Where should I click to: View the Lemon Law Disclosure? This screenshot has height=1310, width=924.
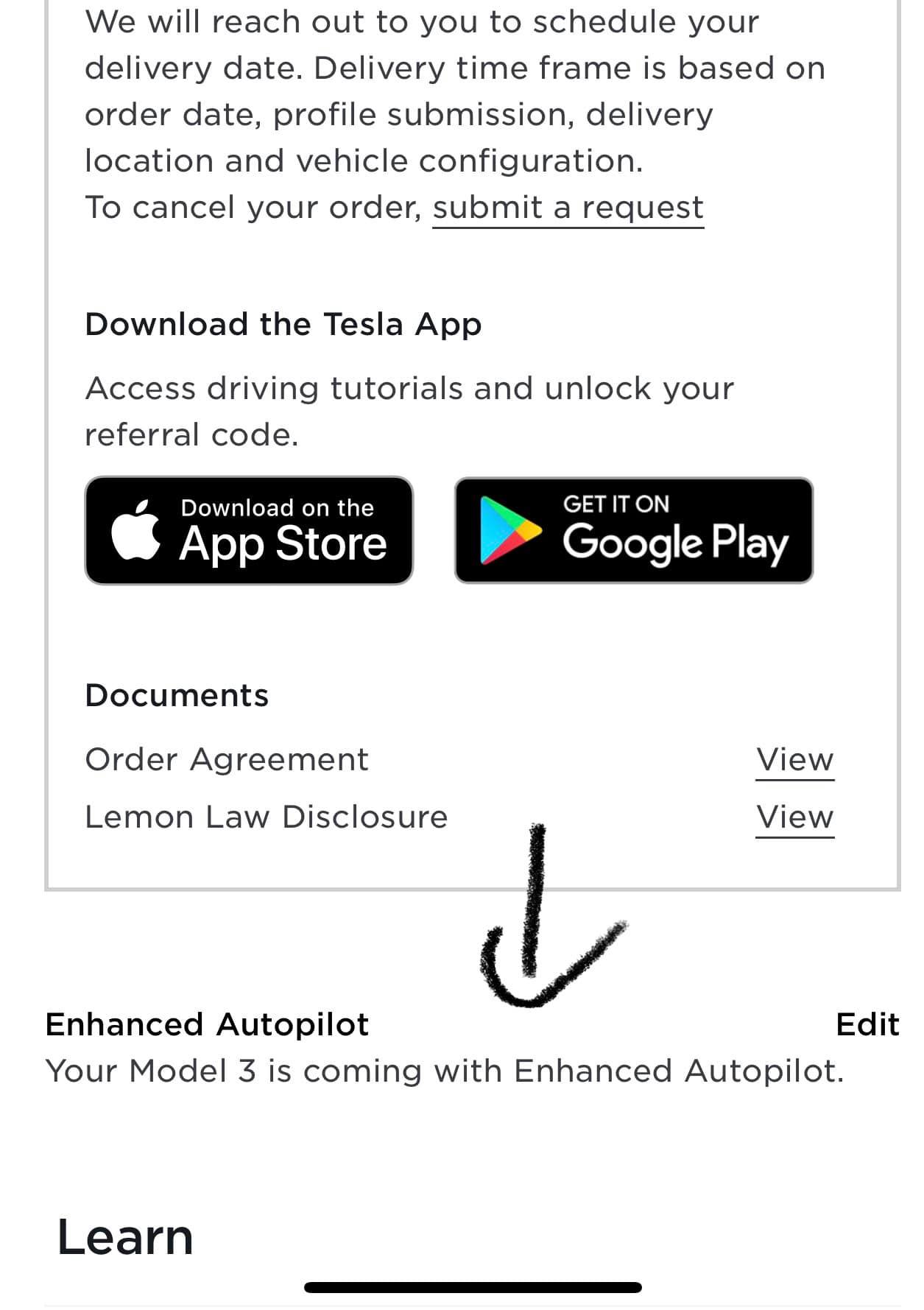pyautogui.click(x=794, y=817)
